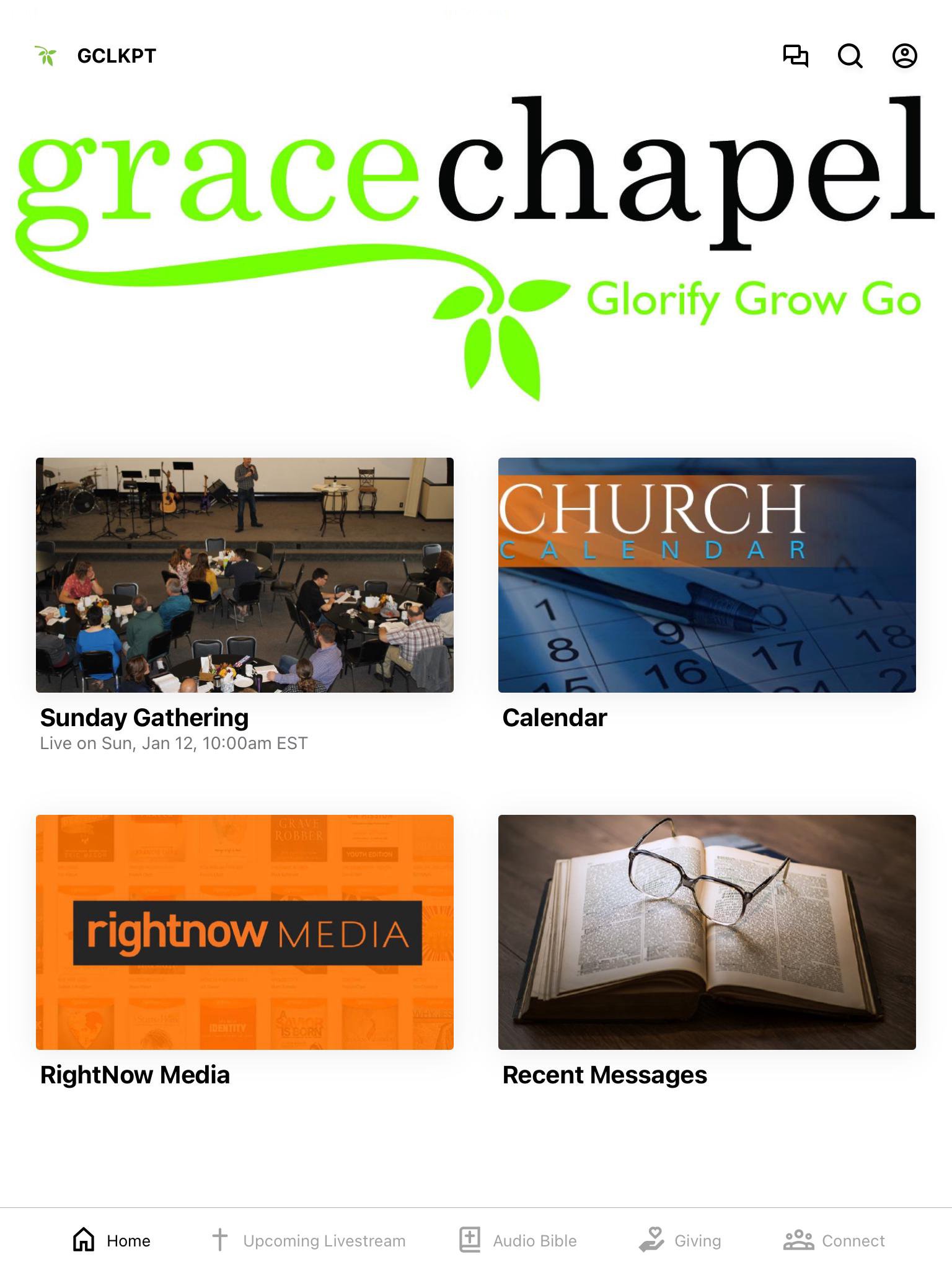Open the user profile icon
This screenshot has height=1270, width=952.
904,56
